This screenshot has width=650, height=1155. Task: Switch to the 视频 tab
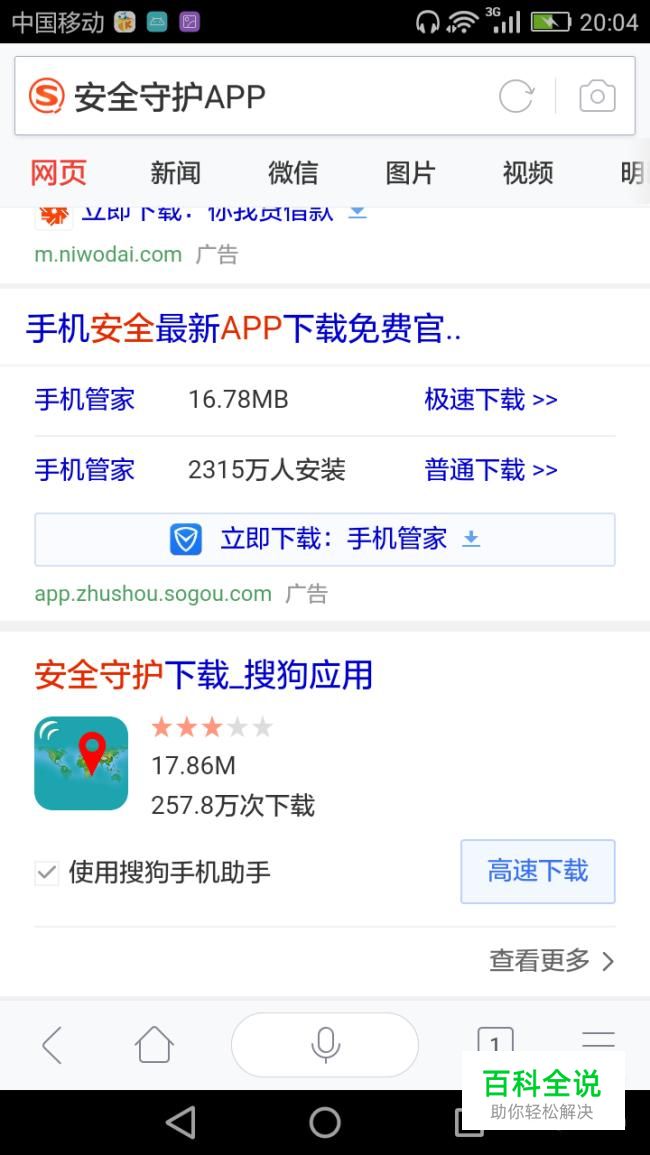coord(528,173)
